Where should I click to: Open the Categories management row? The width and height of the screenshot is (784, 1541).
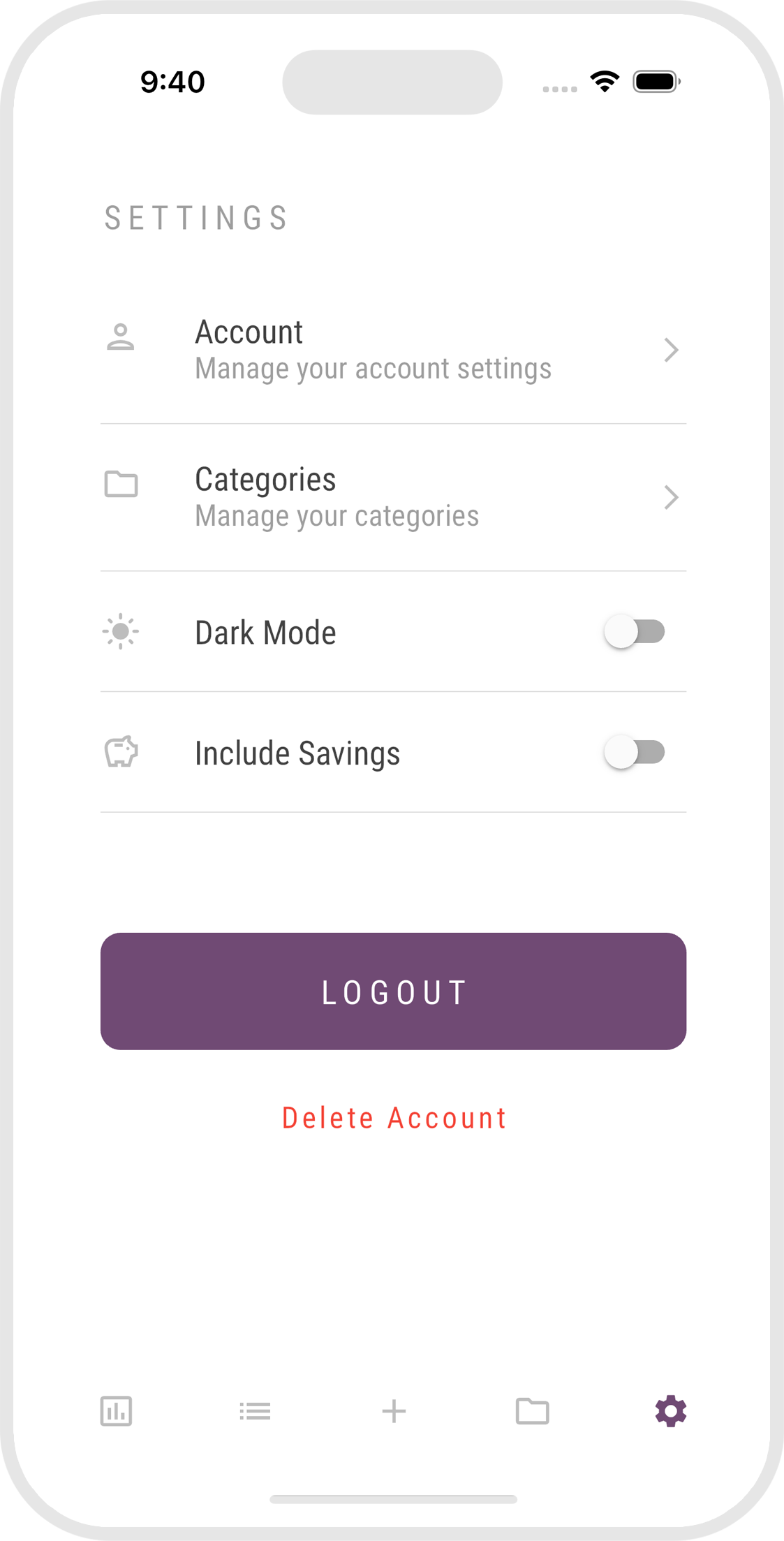(392, 497)
